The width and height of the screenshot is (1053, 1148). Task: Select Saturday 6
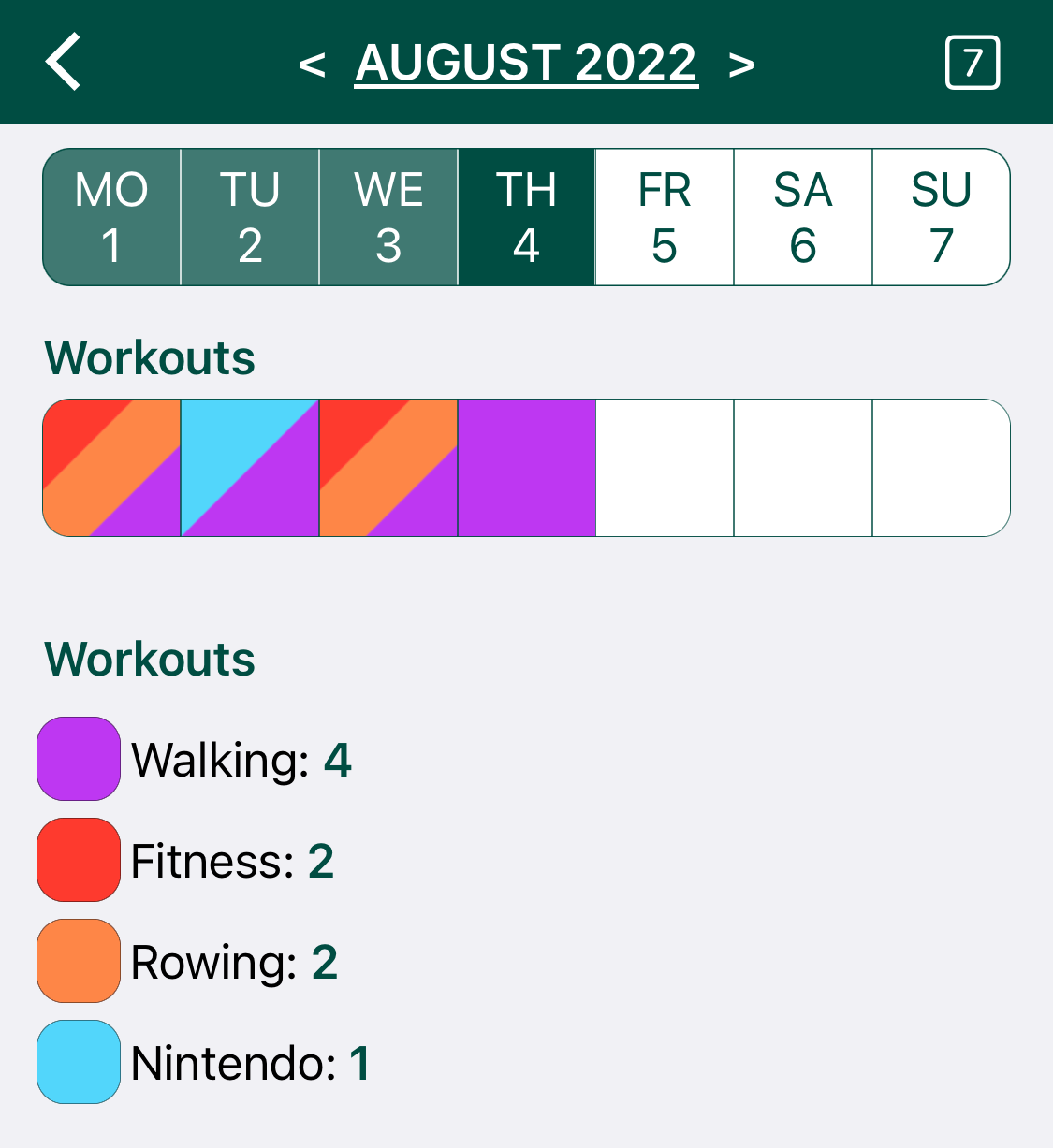[803, 217]
